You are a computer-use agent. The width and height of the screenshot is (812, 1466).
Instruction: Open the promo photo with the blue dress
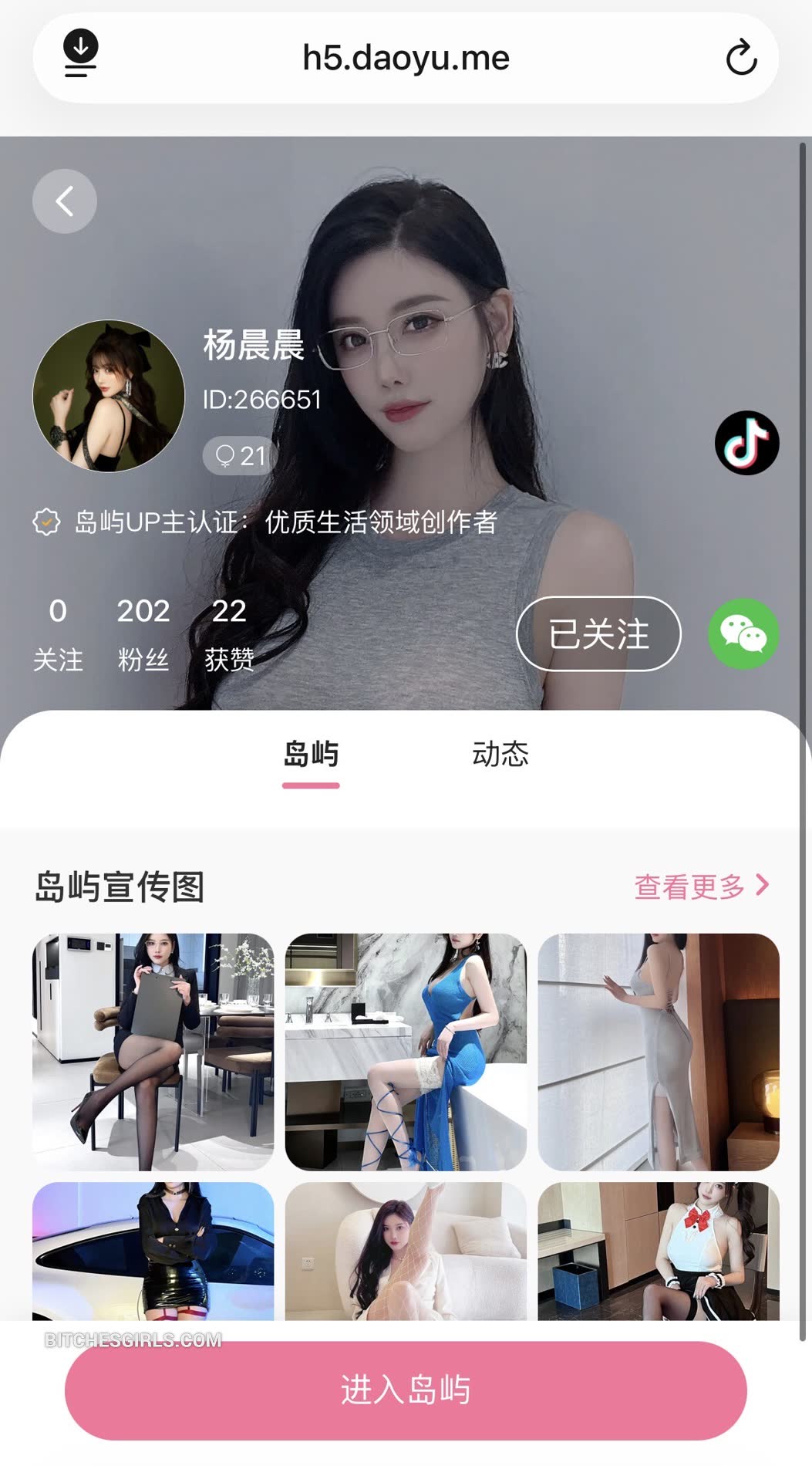coord(406,1052)
